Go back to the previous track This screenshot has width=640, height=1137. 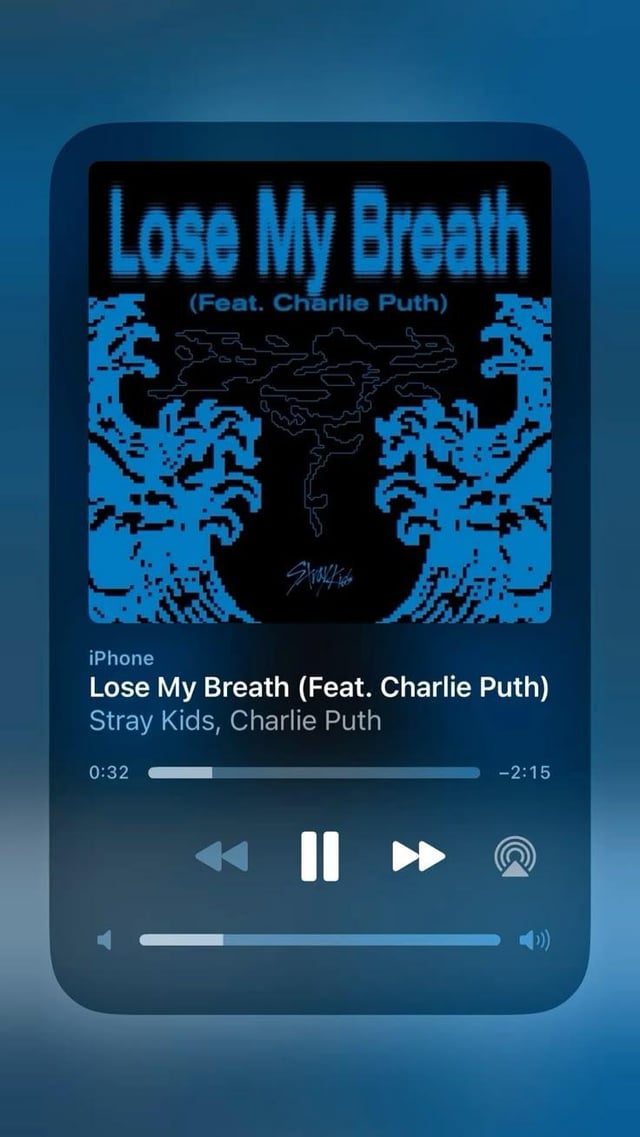click(x=221, y=856)
